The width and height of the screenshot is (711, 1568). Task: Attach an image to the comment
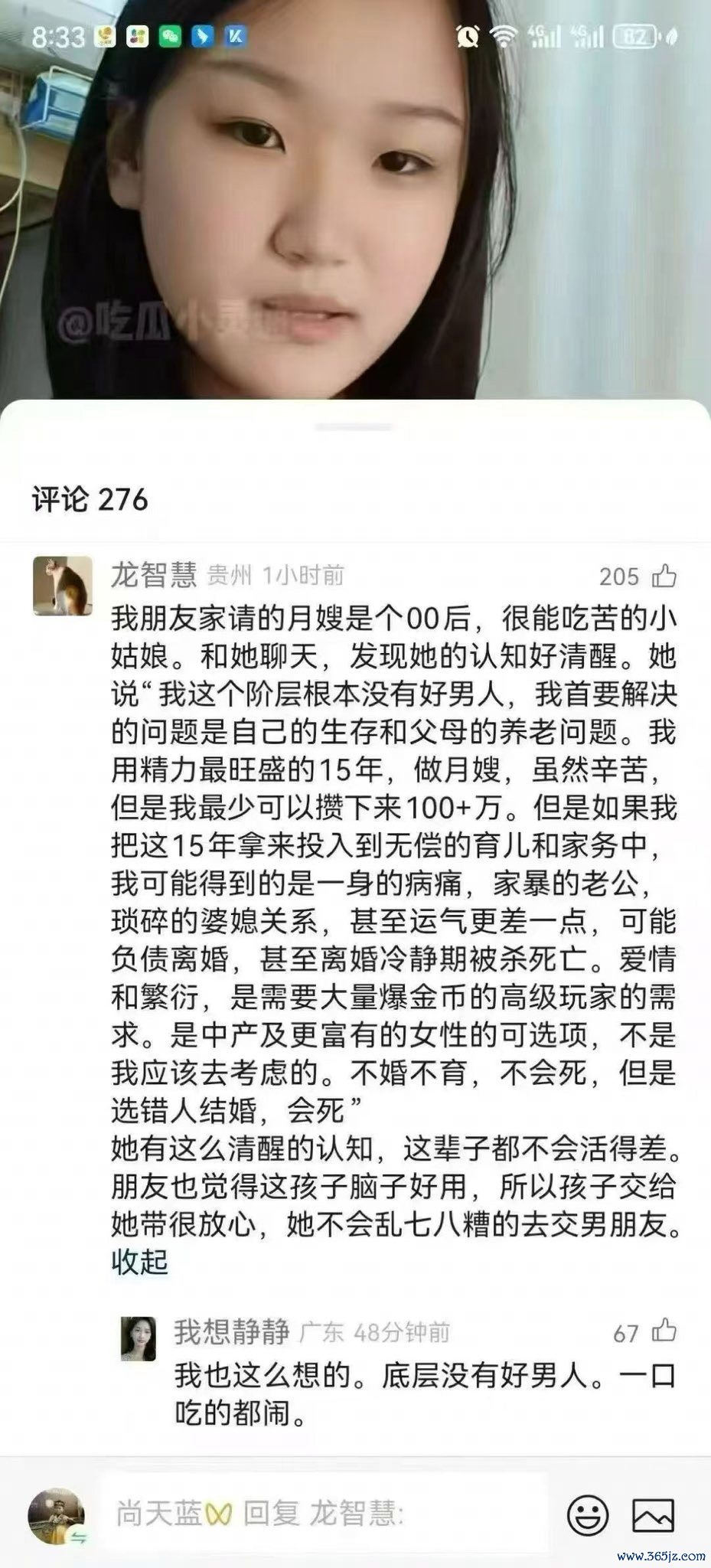[653, 1514]
